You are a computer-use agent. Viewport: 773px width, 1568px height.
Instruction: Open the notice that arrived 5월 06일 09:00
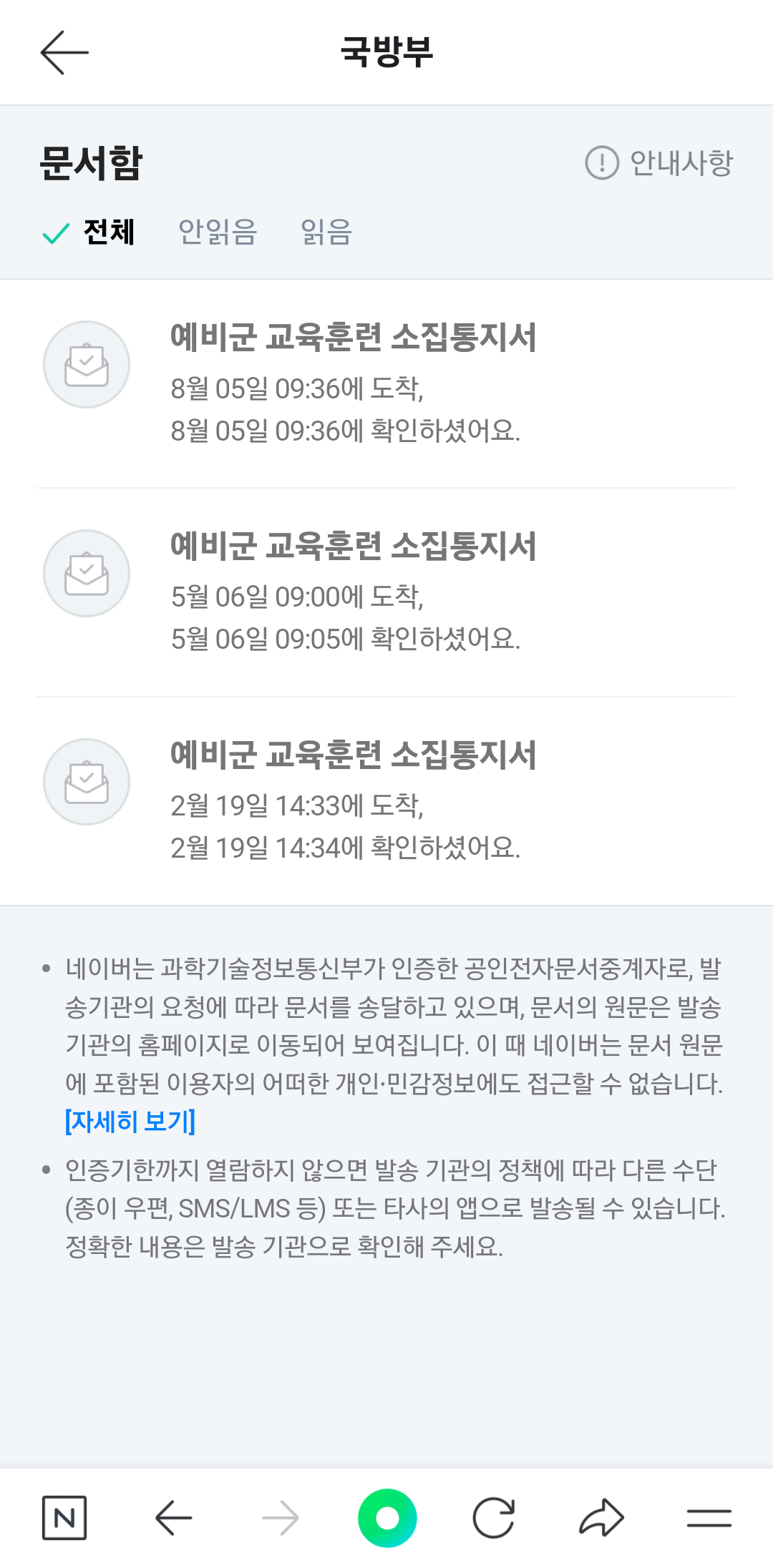point(386,592)
